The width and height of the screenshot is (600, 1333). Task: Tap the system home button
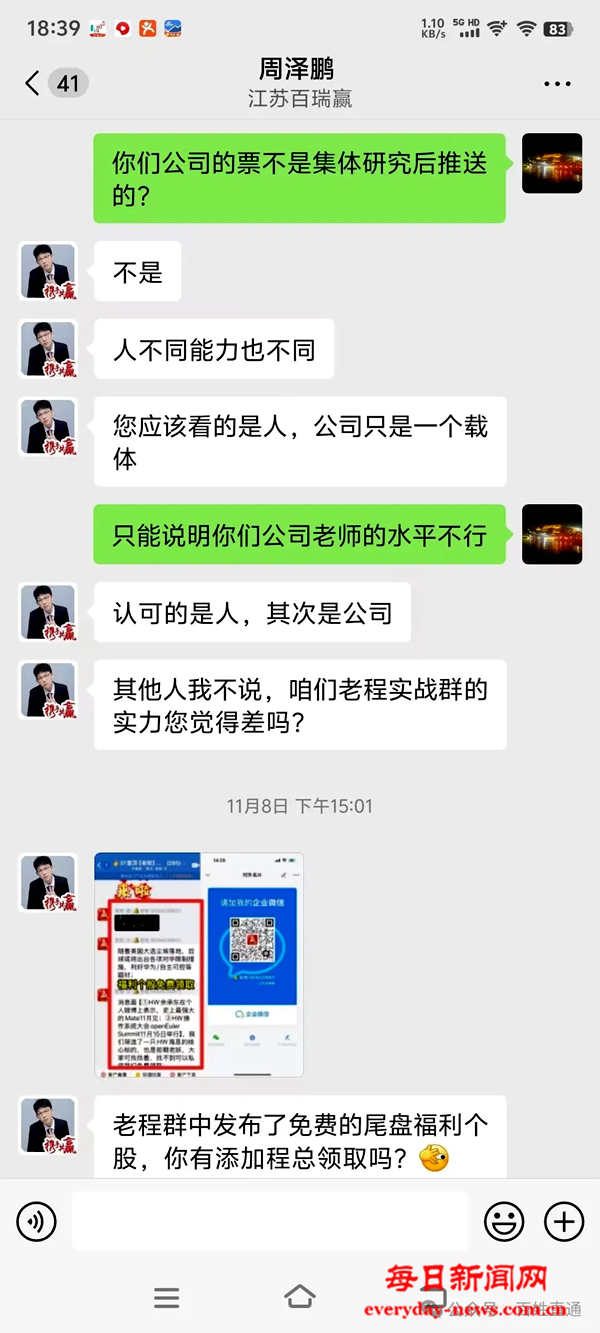pyautogui.click(x=300, y=1298)
